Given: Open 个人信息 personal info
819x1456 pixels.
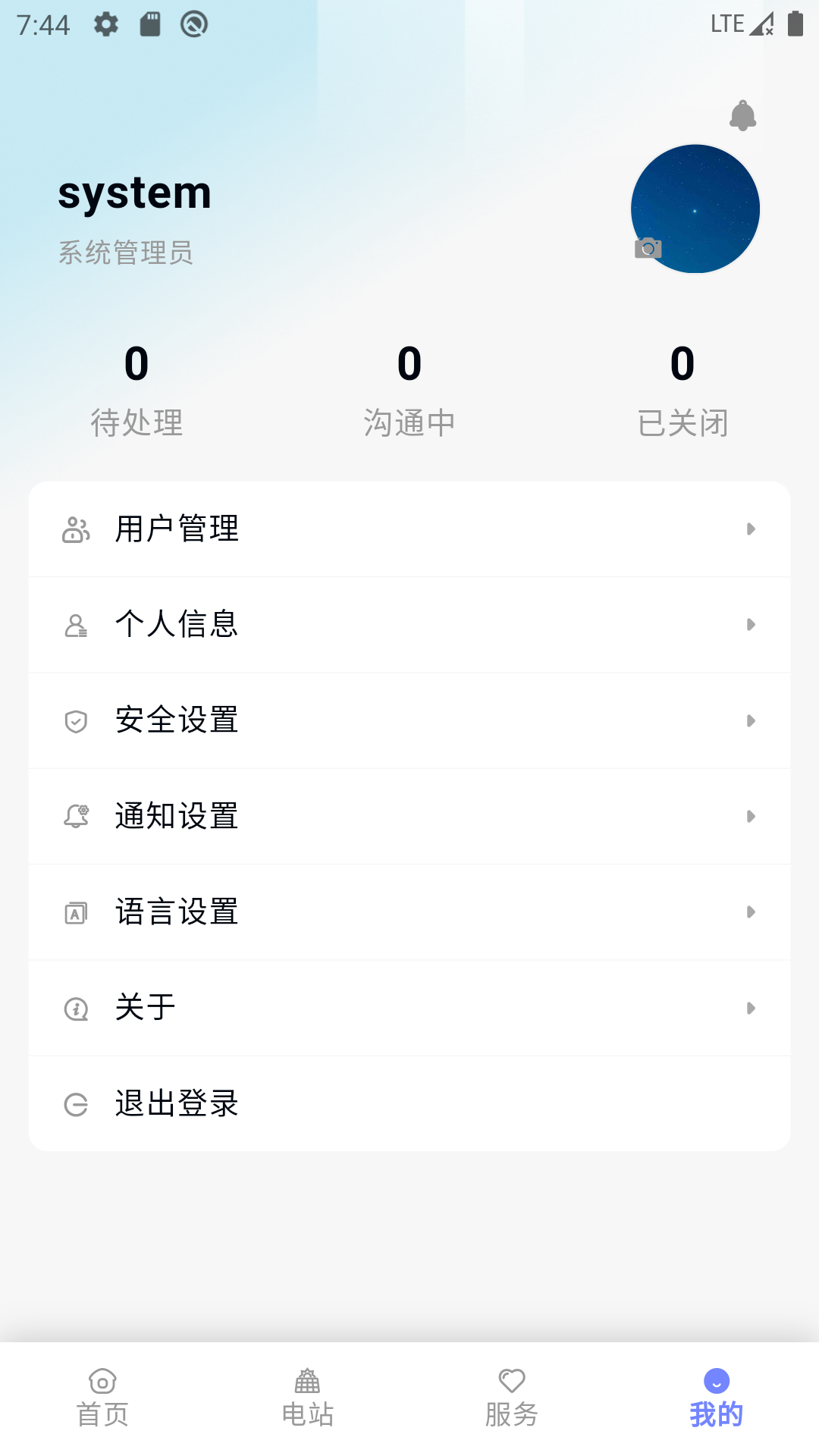Looking at the screenshot, I should tap(409, 625).
